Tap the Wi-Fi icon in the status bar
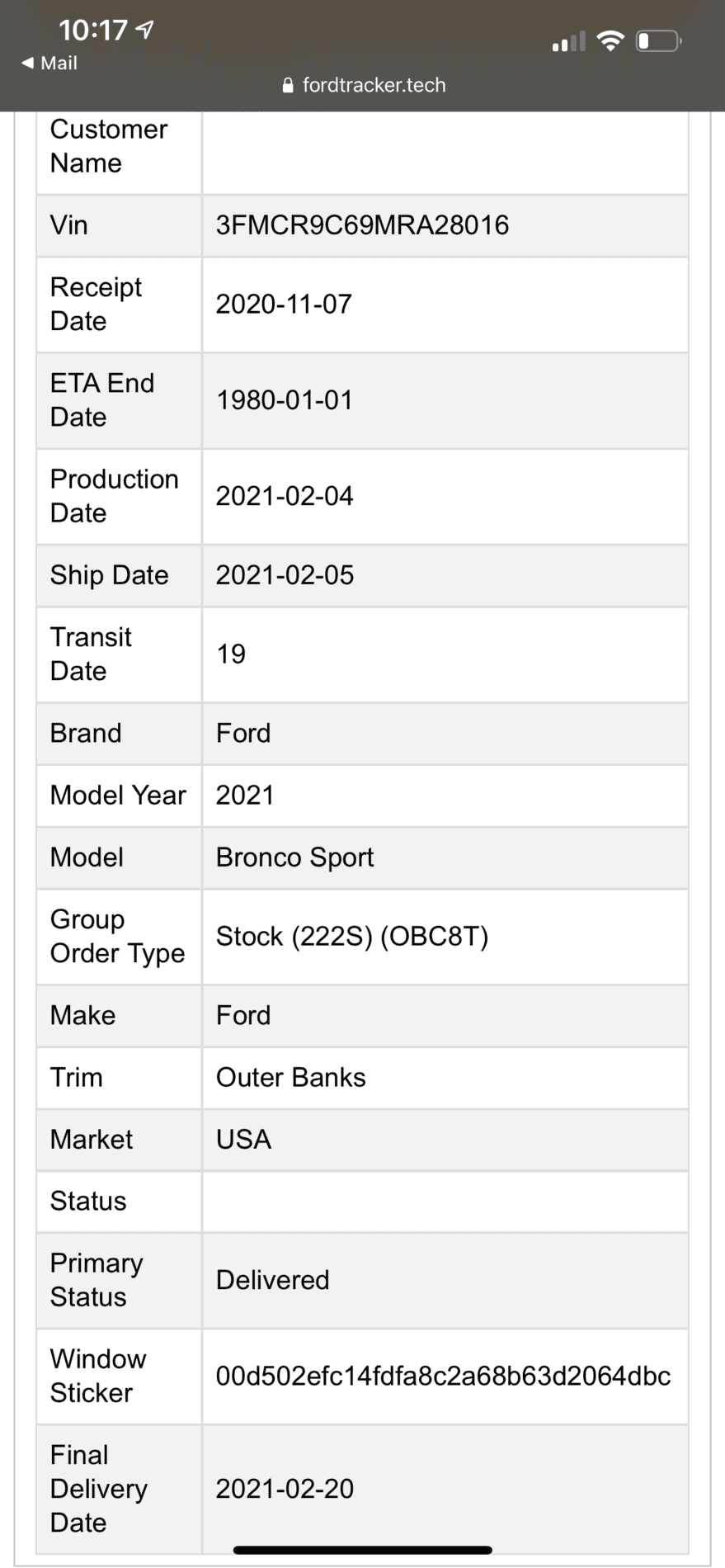 611,40
